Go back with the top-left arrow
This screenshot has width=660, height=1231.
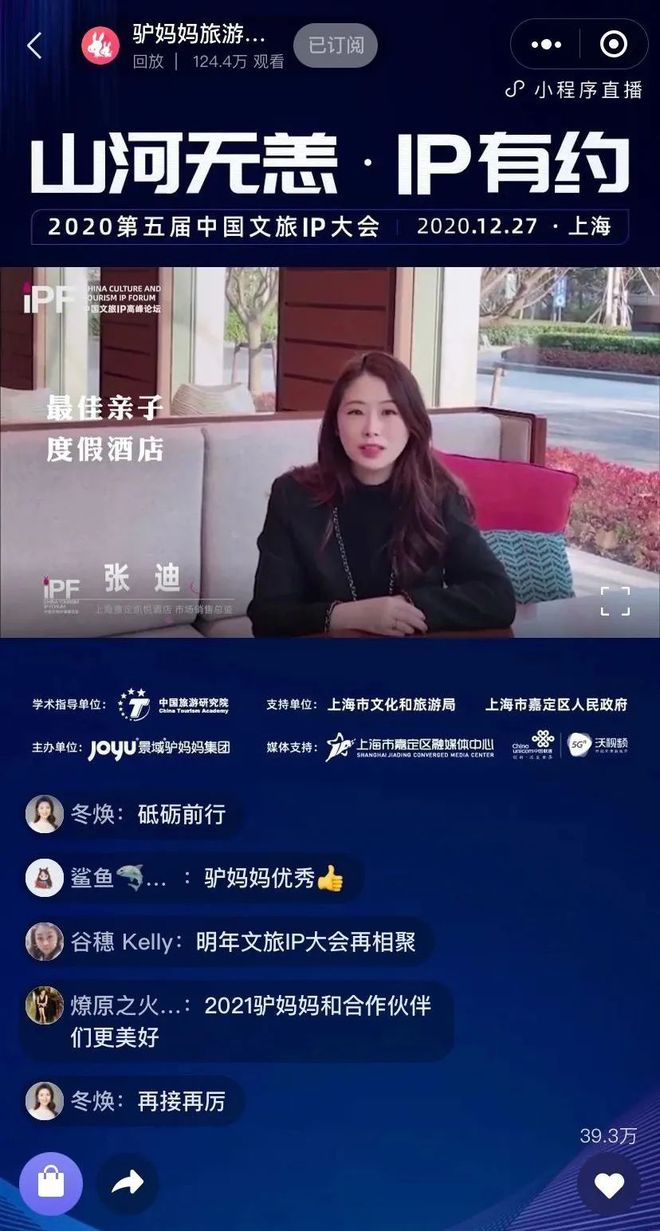pos(35,45)
